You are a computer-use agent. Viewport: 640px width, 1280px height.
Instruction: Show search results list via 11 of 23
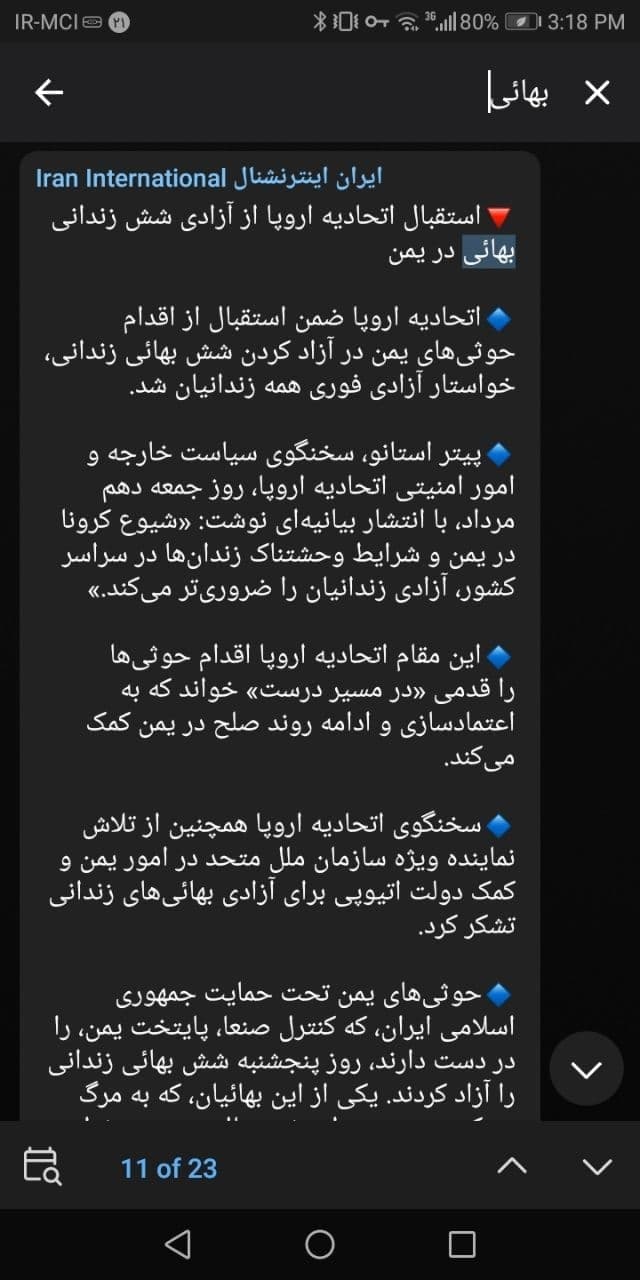pyautogui.click(x=169, y=1168)
